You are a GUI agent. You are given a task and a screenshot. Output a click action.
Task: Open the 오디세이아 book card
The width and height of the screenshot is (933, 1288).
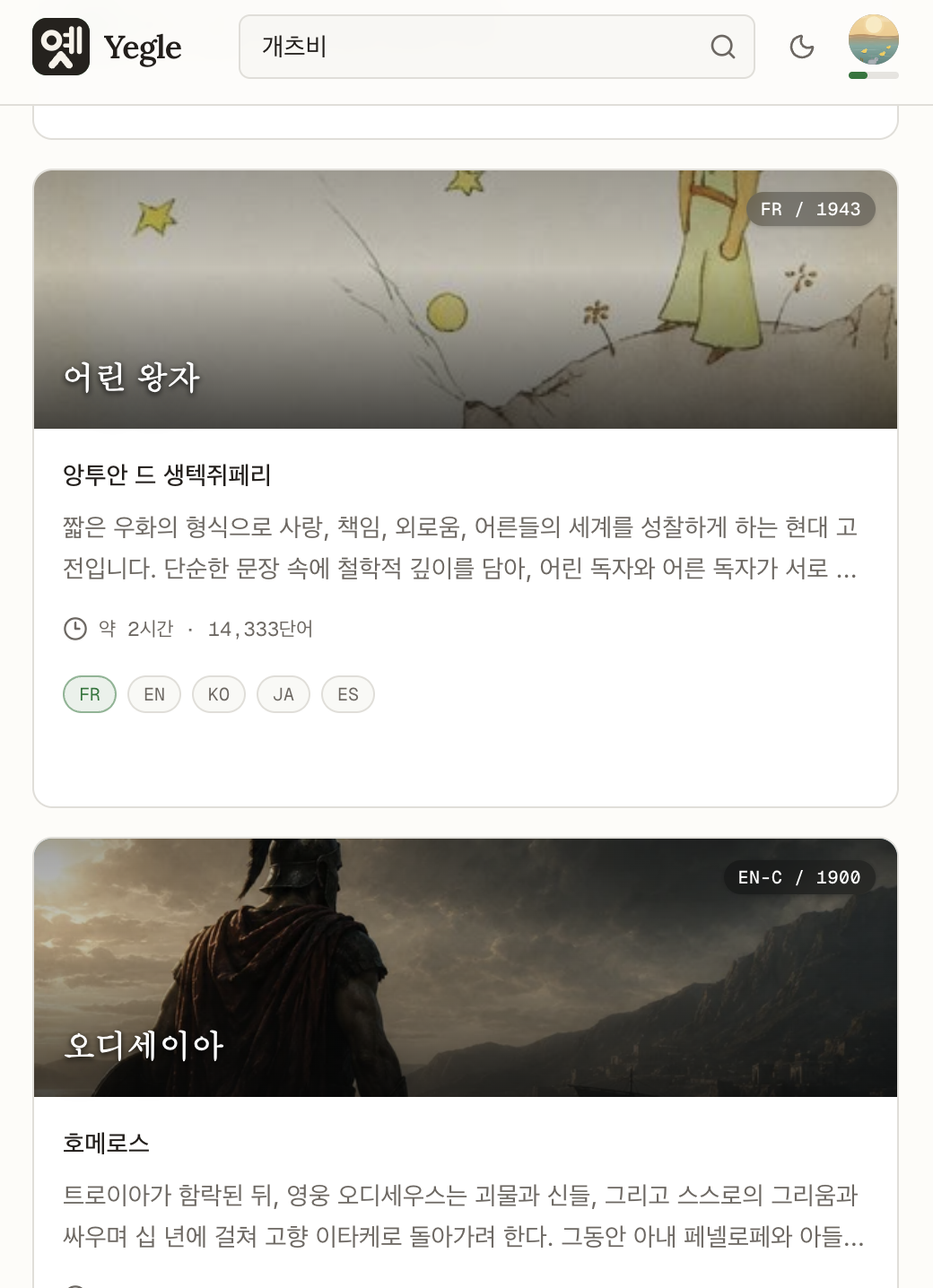point(466,1063)
